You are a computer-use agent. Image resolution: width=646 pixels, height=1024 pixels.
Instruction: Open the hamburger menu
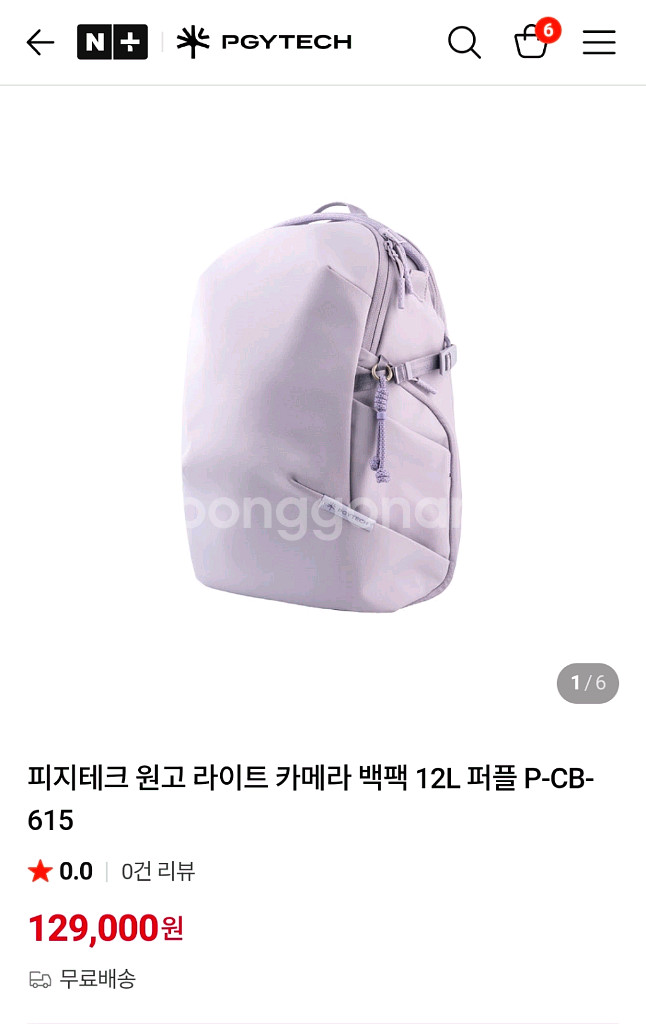(599, 43)
